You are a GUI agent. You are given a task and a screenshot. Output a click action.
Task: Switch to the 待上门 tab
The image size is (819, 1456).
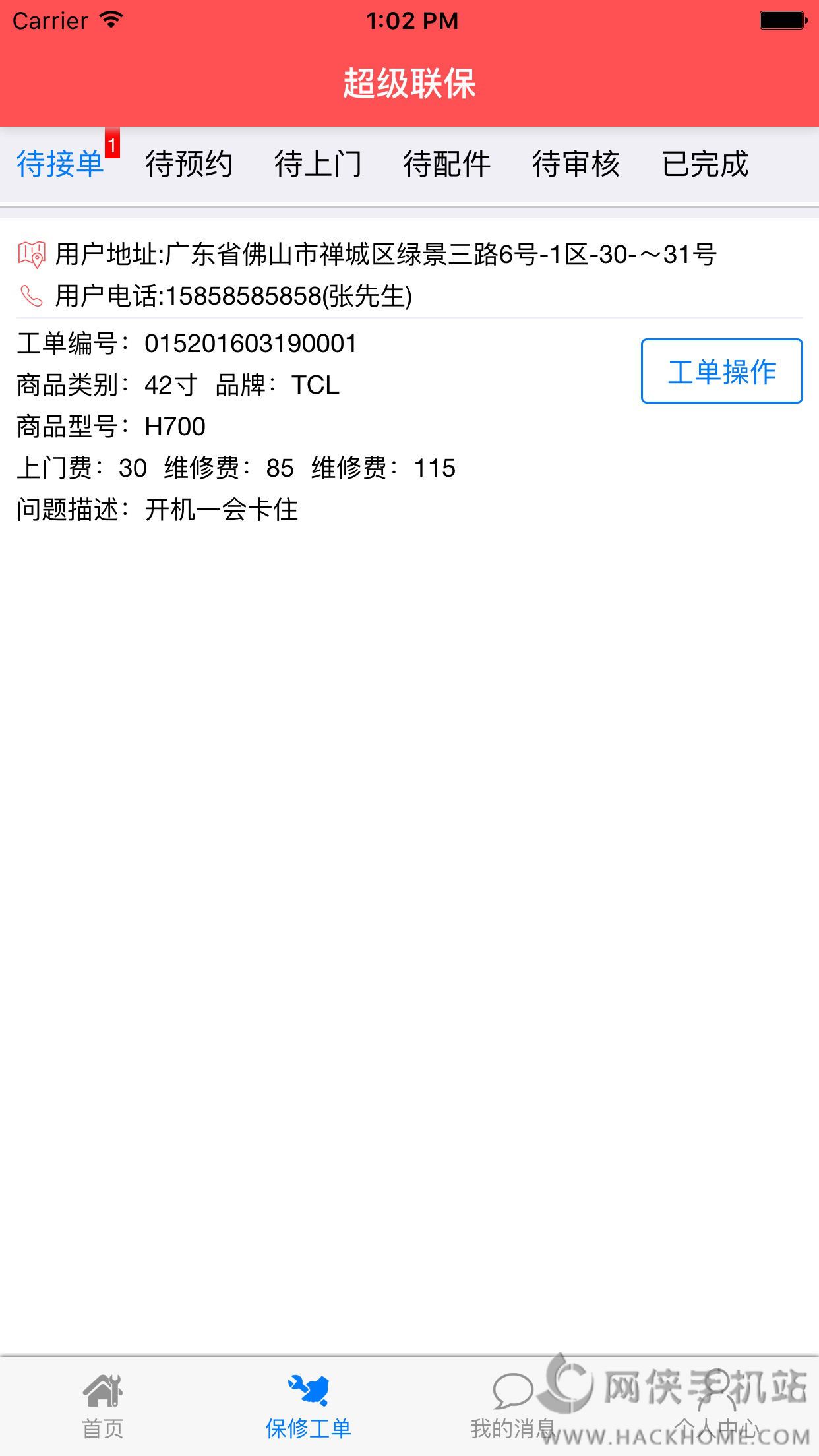[x=318, y=164]
